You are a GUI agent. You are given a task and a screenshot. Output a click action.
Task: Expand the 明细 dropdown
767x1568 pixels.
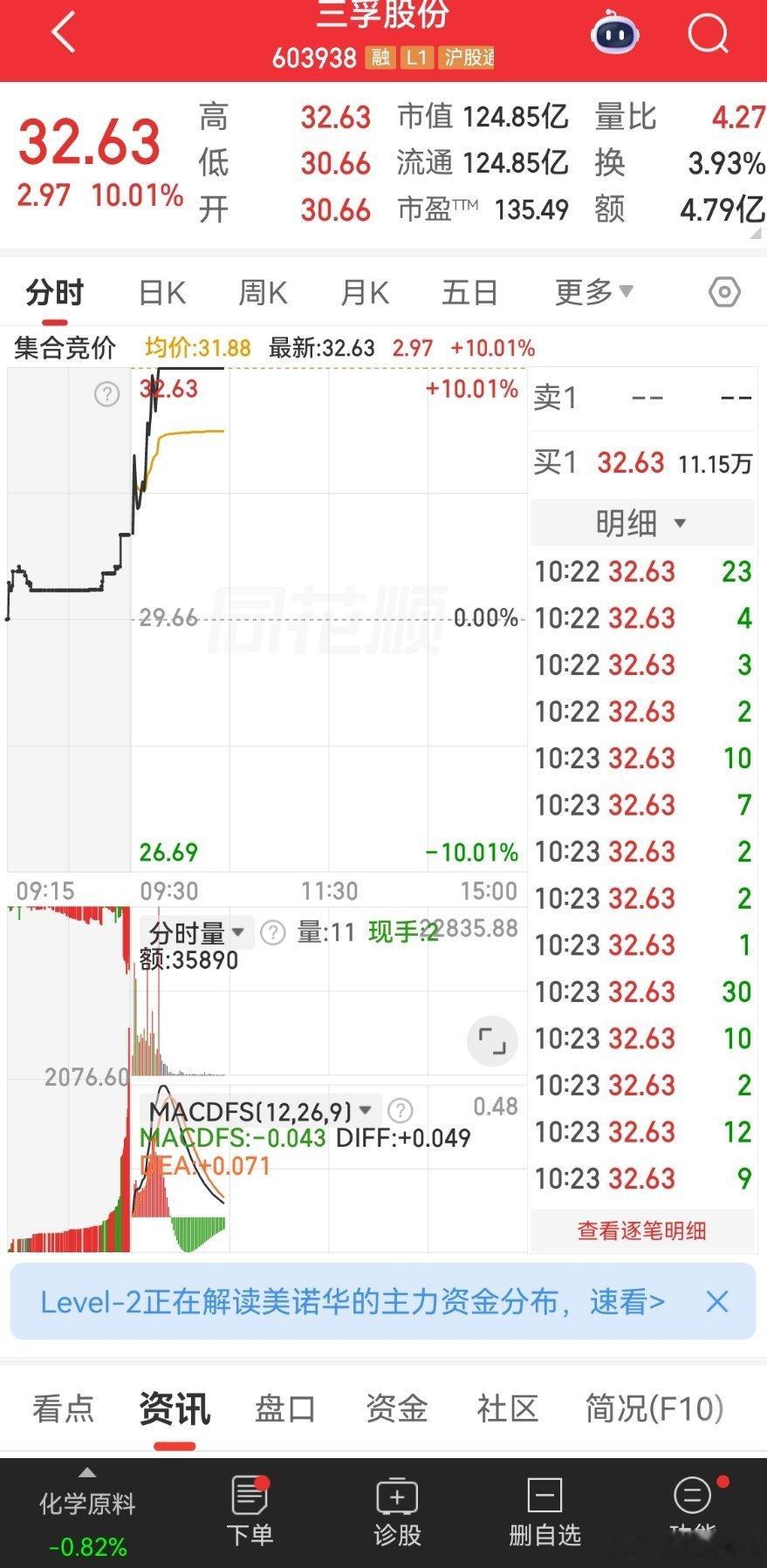[x=641, y=523]
